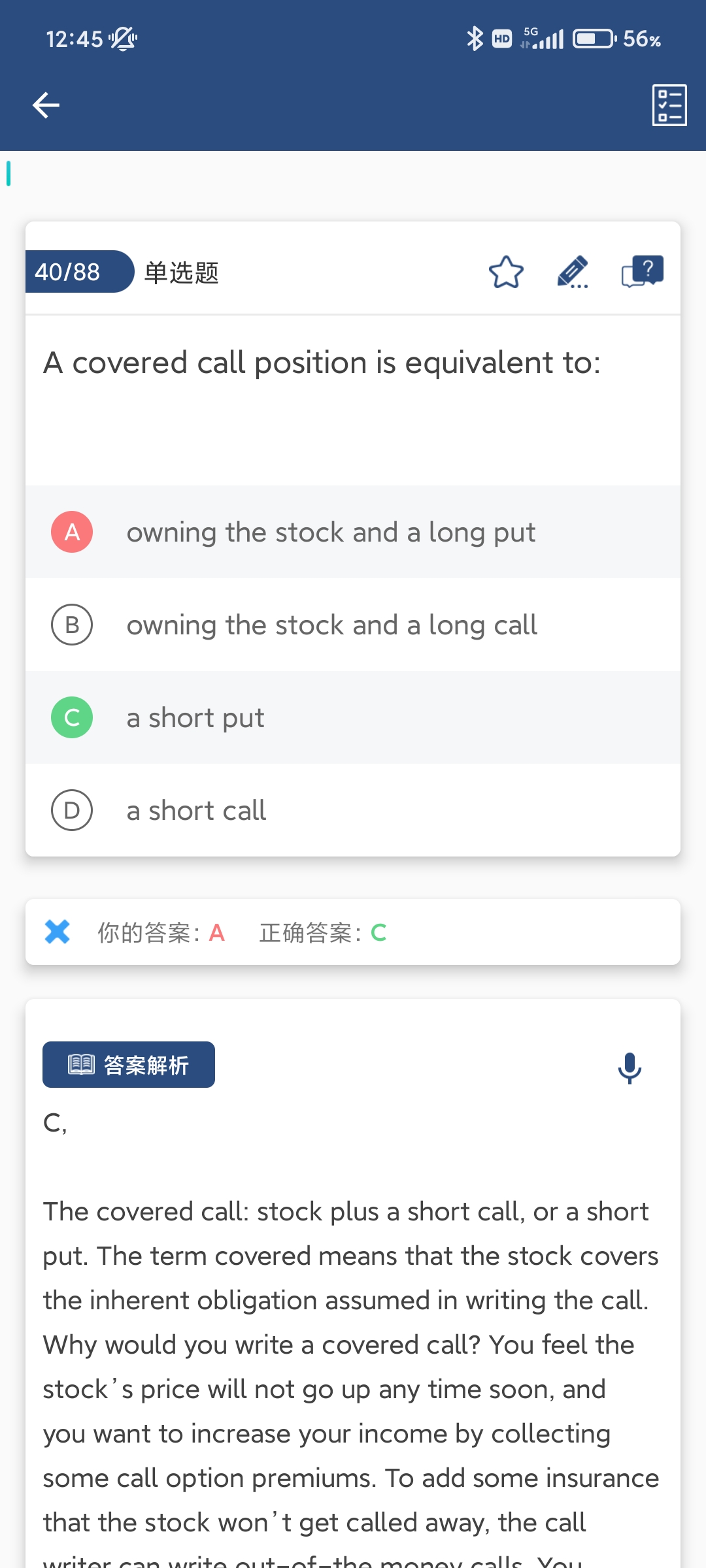This screenshot has width=706, height=1568.
Task: Open the note-taking pencil icon
Action: pos(573,272)
